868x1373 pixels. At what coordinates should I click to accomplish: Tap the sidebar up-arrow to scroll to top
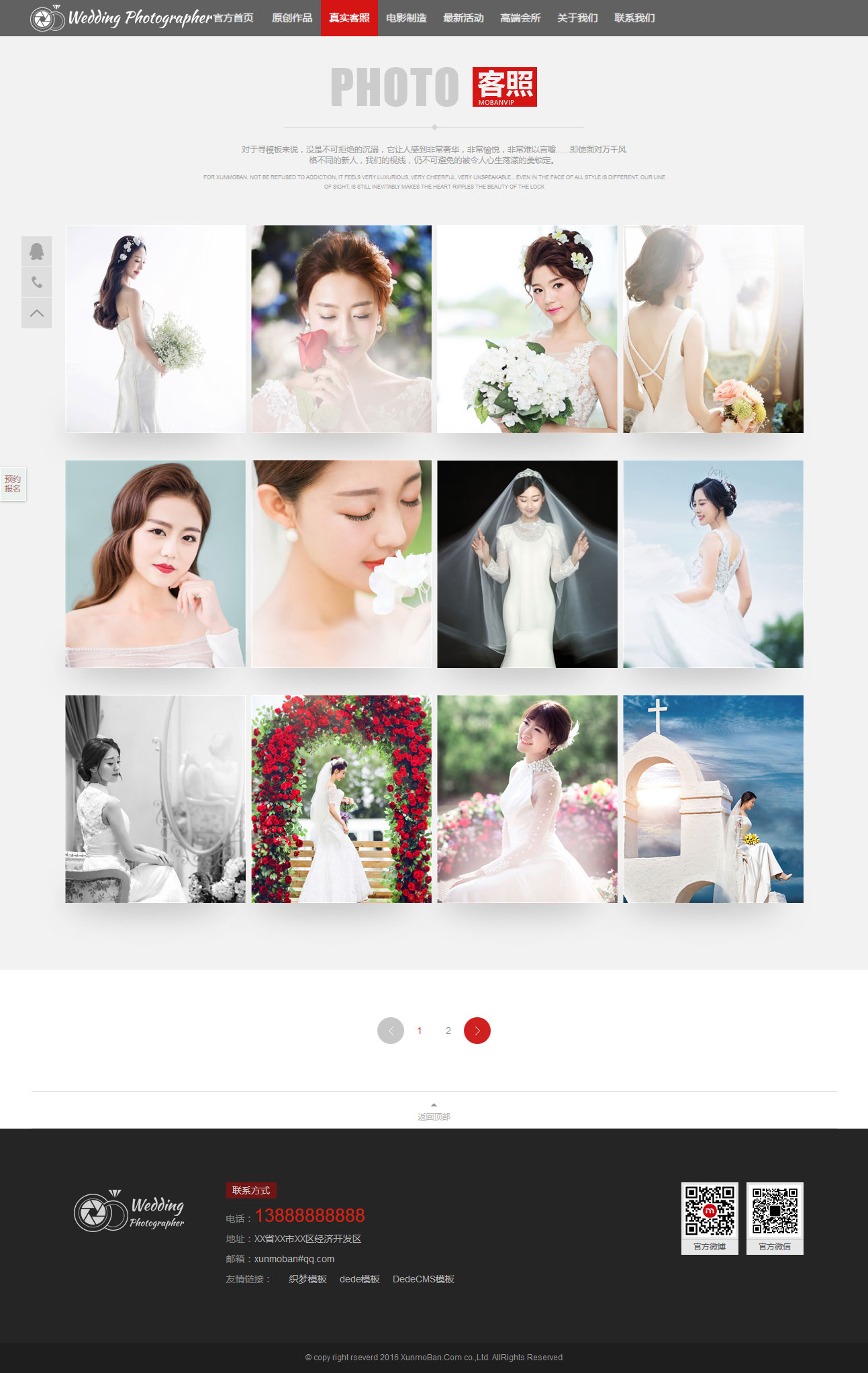point(37,313)
